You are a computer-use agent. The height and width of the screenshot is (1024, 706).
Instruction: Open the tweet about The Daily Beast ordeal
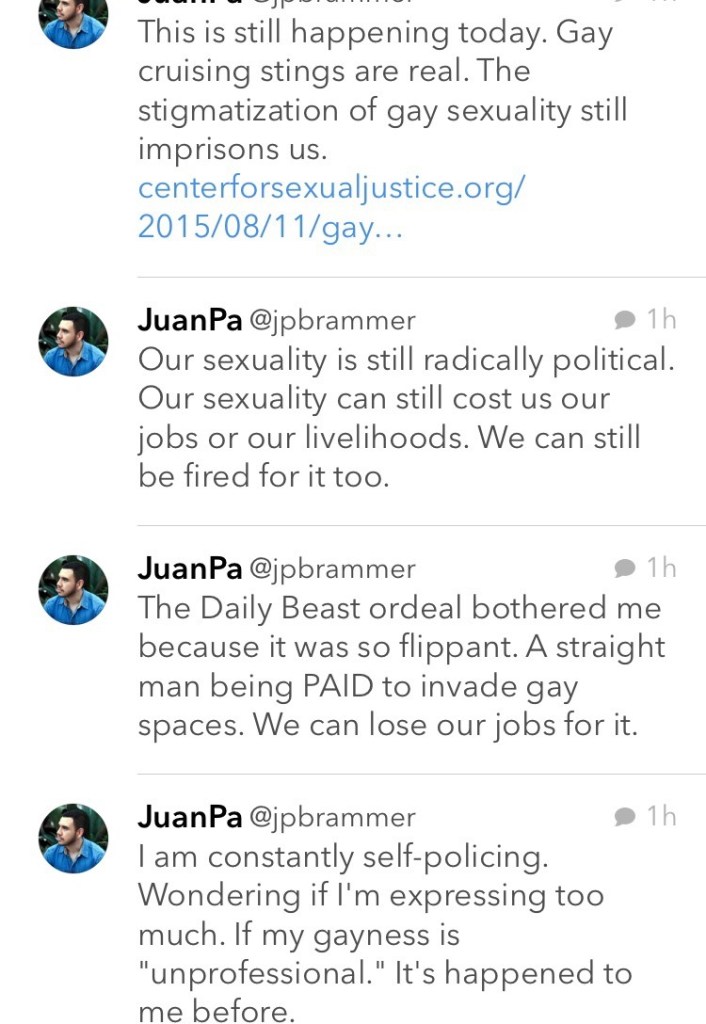point(400,667)
